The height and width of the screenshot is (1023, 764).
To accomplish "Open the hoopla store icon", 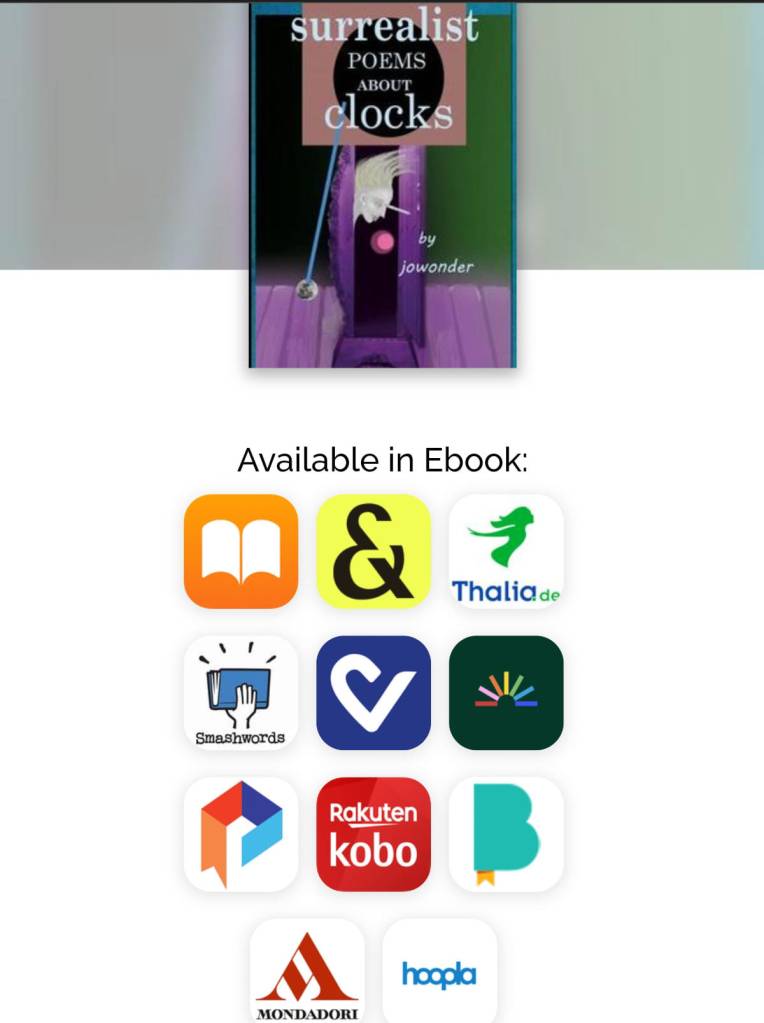I will [439, 972].
